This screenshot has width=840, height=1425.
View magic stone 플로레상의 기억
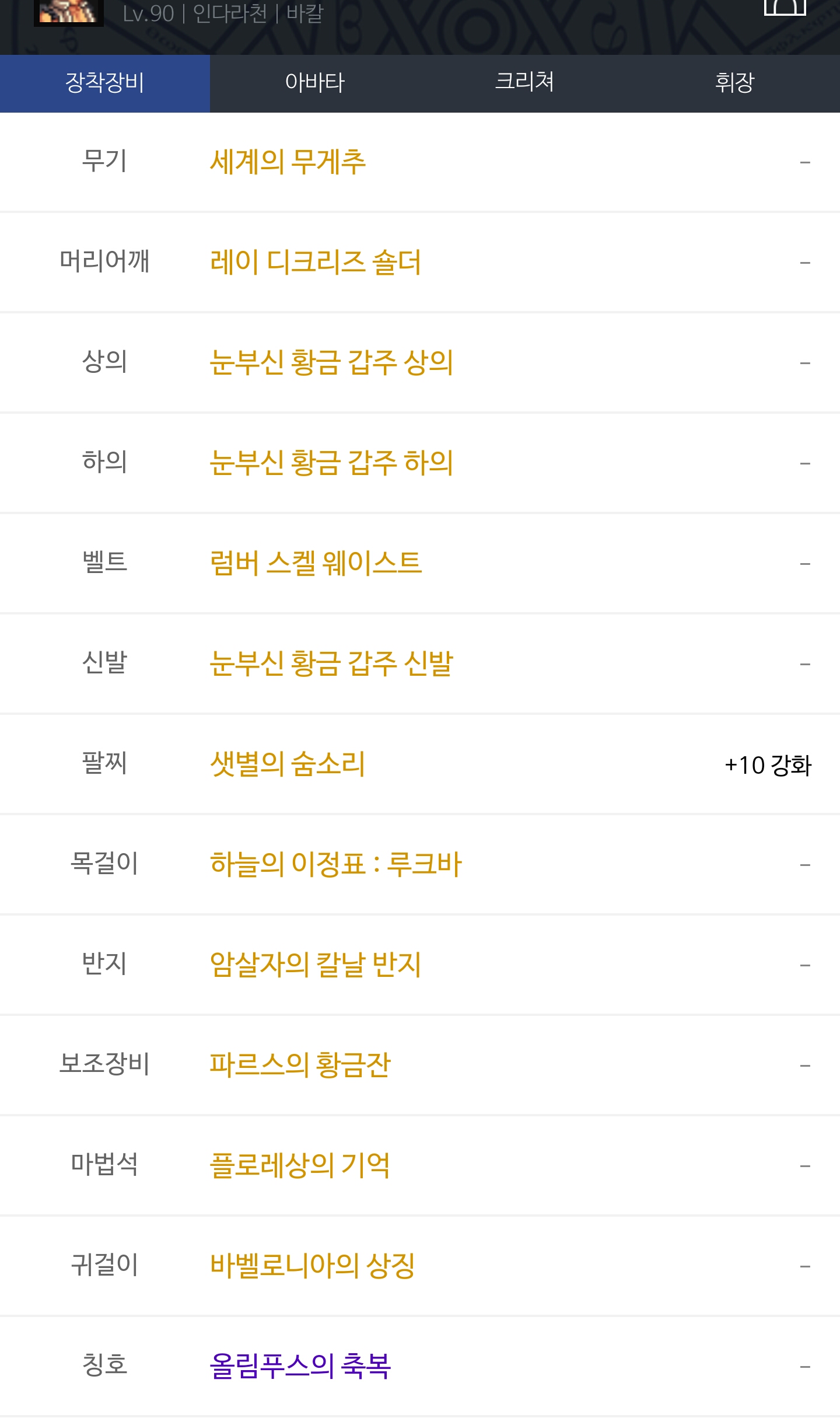coord(299,1165)
